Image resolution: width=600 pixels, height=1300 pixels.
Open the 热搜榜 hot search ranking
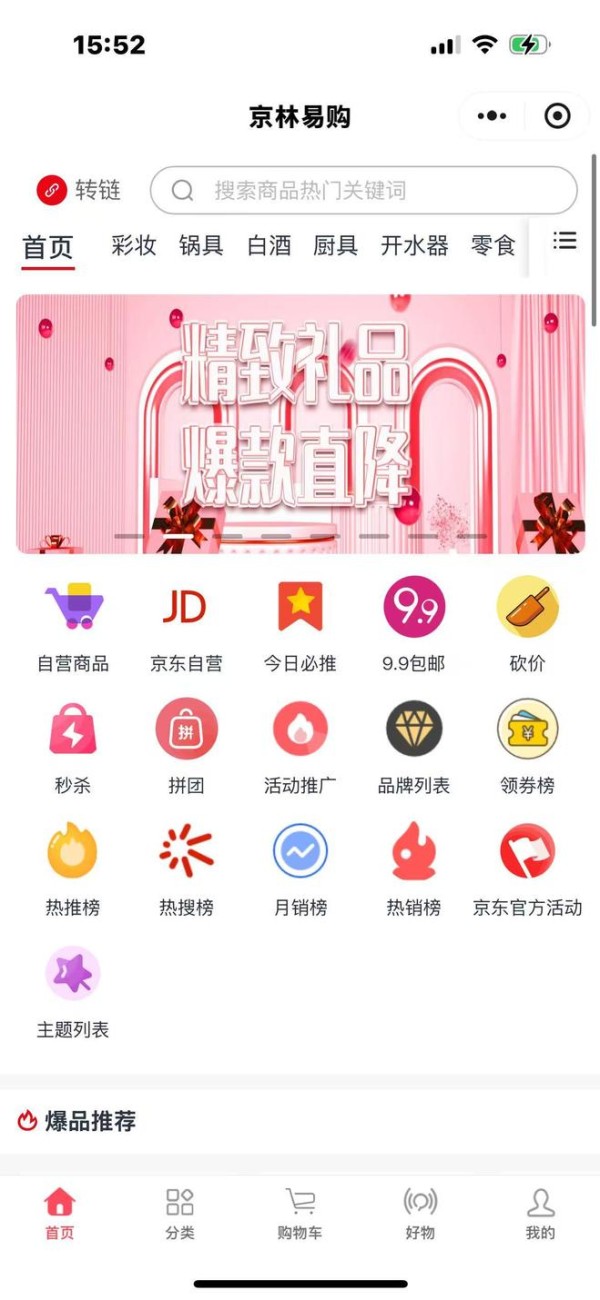(x=186, y=869)
